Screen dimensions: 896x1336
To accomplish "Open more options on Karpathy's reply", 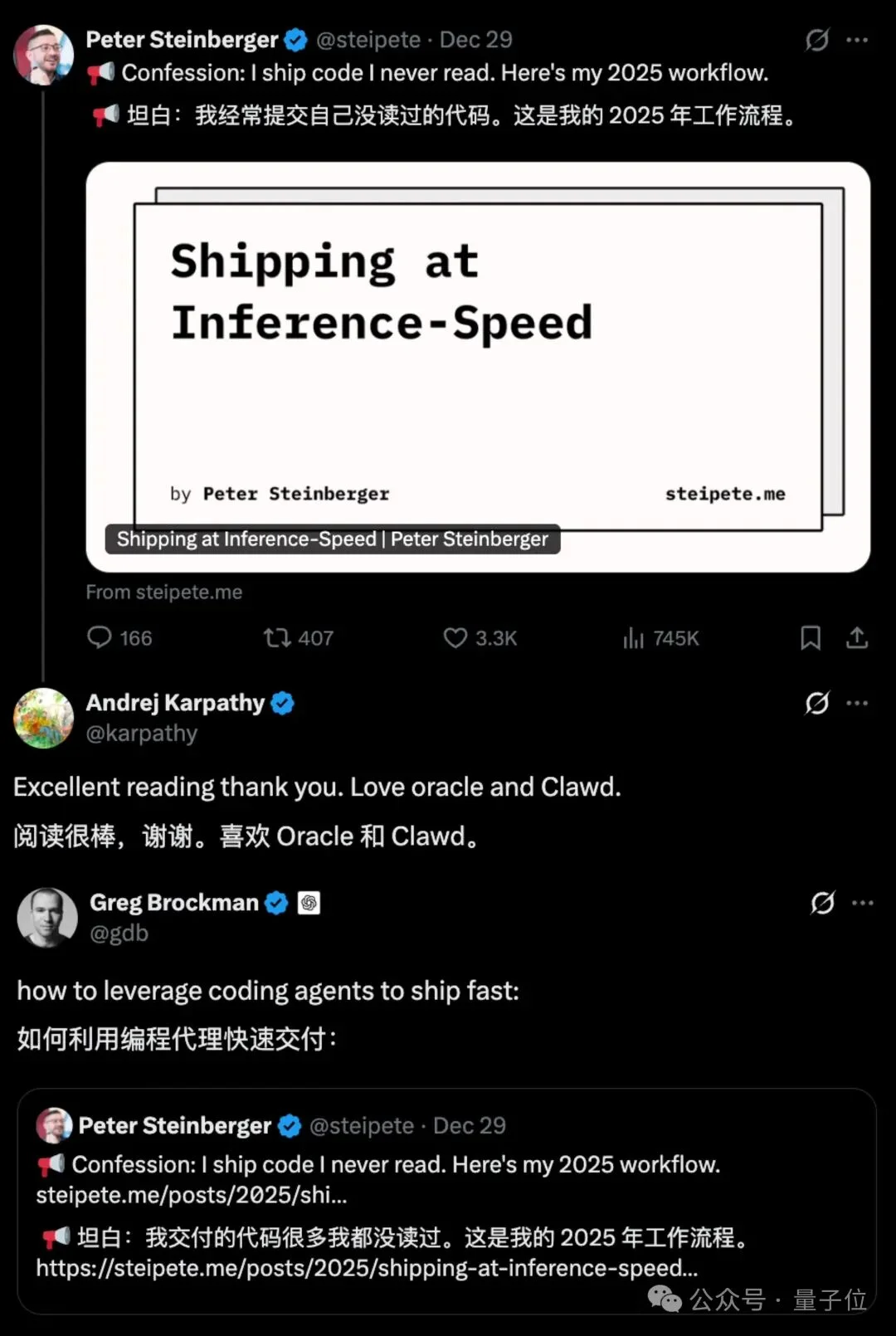I will click(859, 703).
